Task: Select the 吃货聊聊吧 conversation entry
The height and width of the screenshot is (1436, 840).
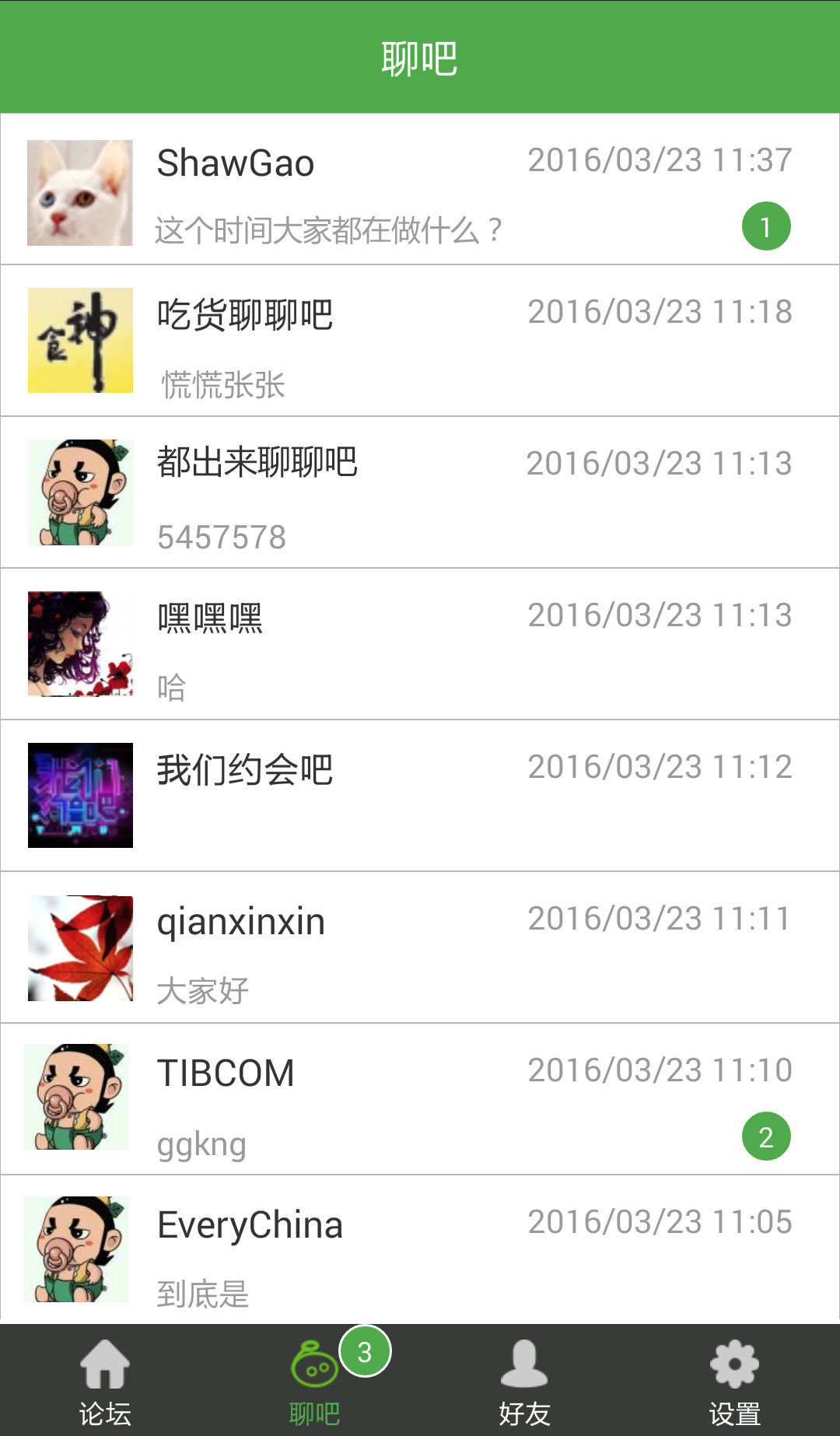Action: pos(420,341)
